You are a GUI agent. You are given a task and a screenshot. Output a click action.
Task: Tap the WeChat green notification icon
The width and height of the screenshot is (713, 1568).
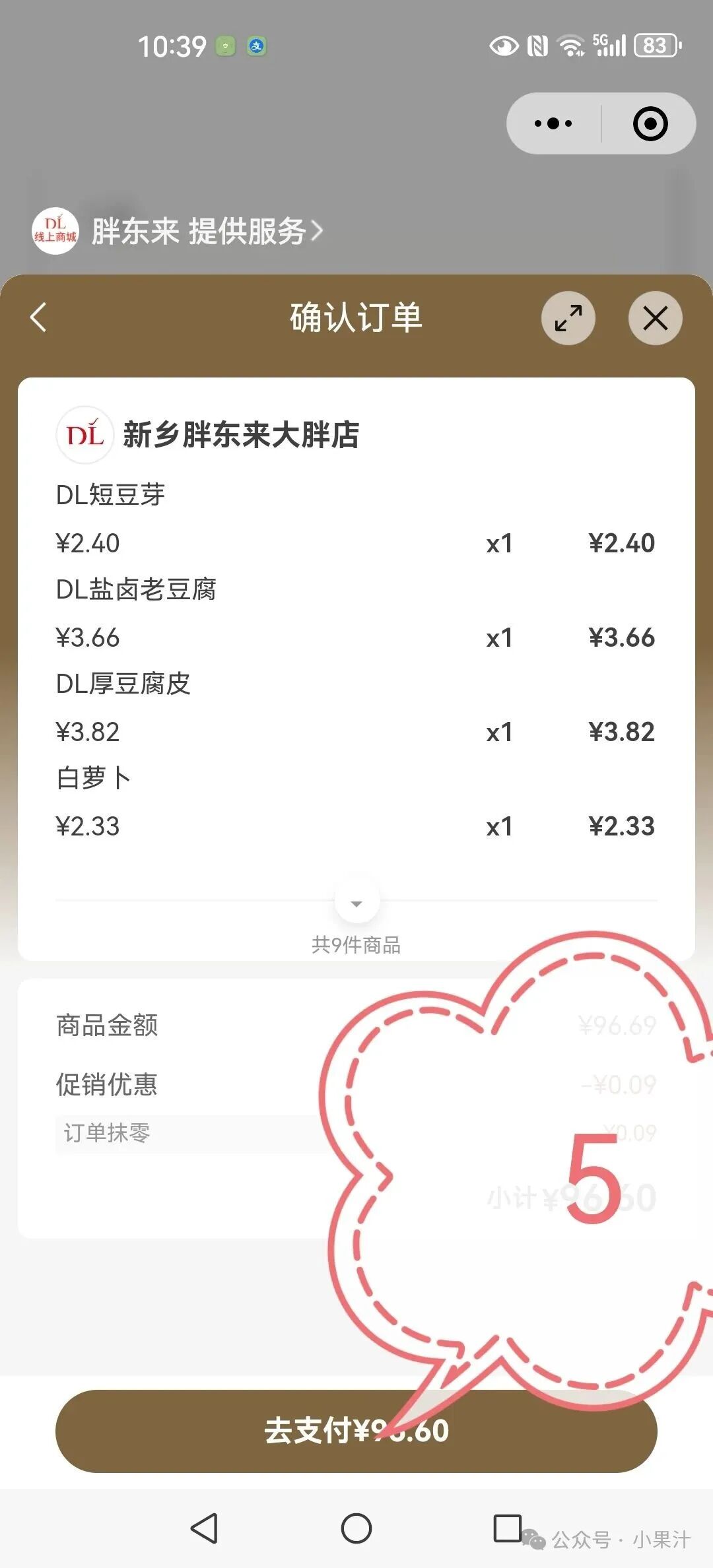tap(224, 46)
